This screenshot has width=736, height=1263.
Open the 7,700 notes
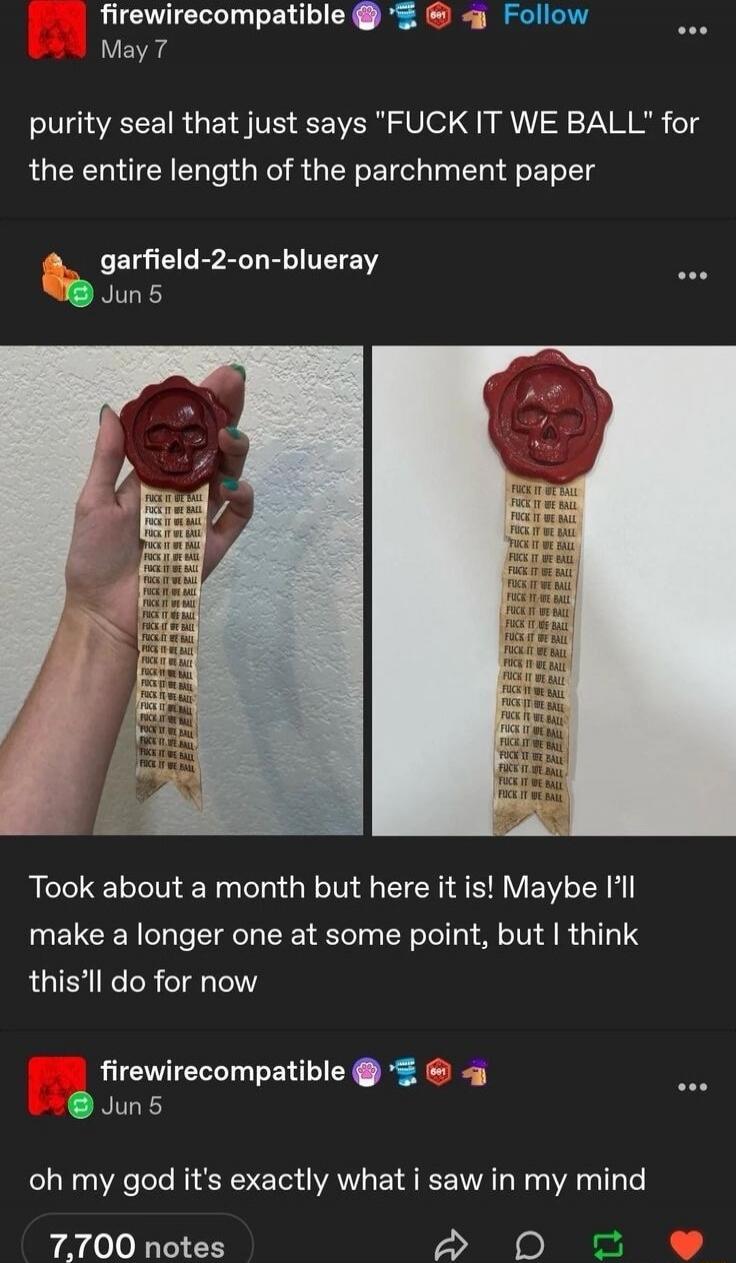[138, 1245]
